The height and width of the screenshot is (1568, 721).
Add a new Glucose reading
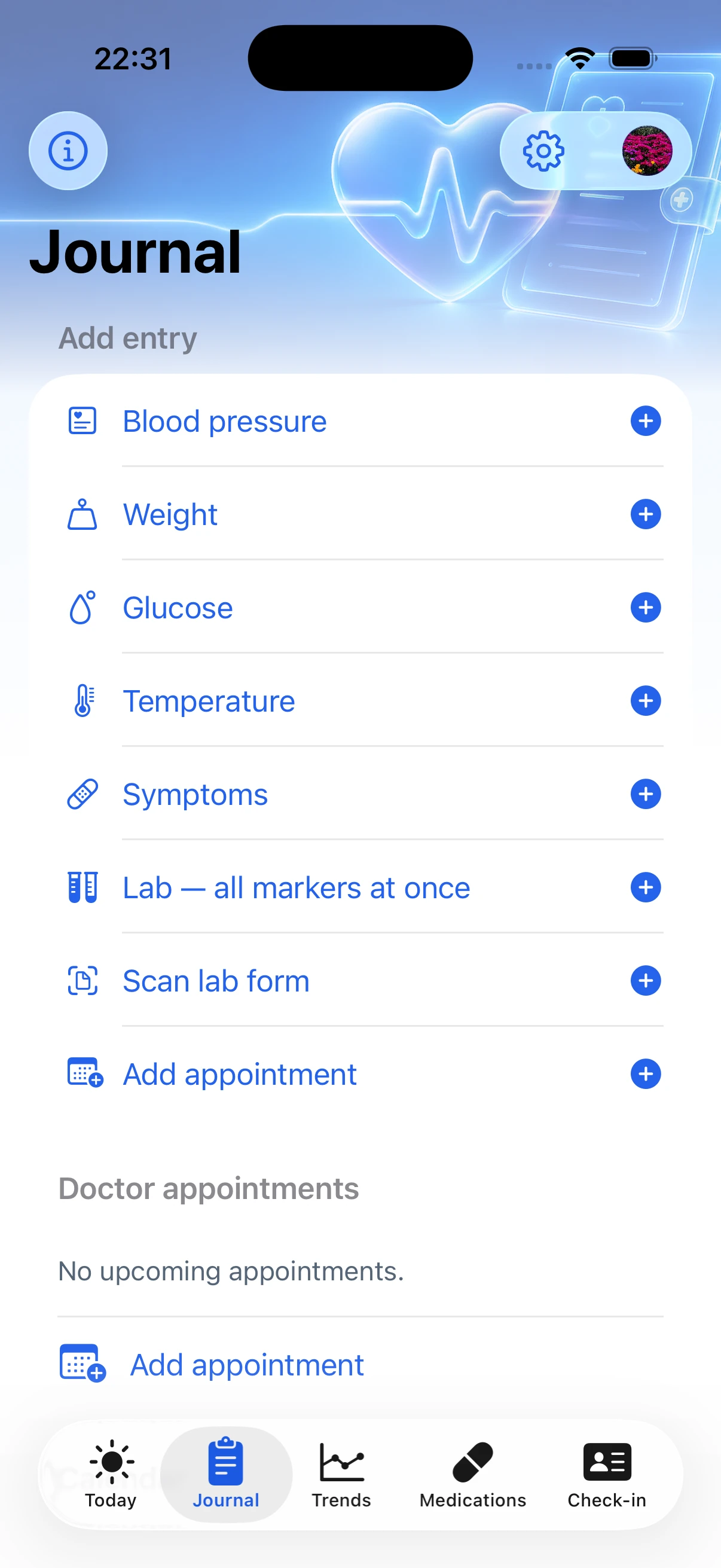[x=645, y=607]
